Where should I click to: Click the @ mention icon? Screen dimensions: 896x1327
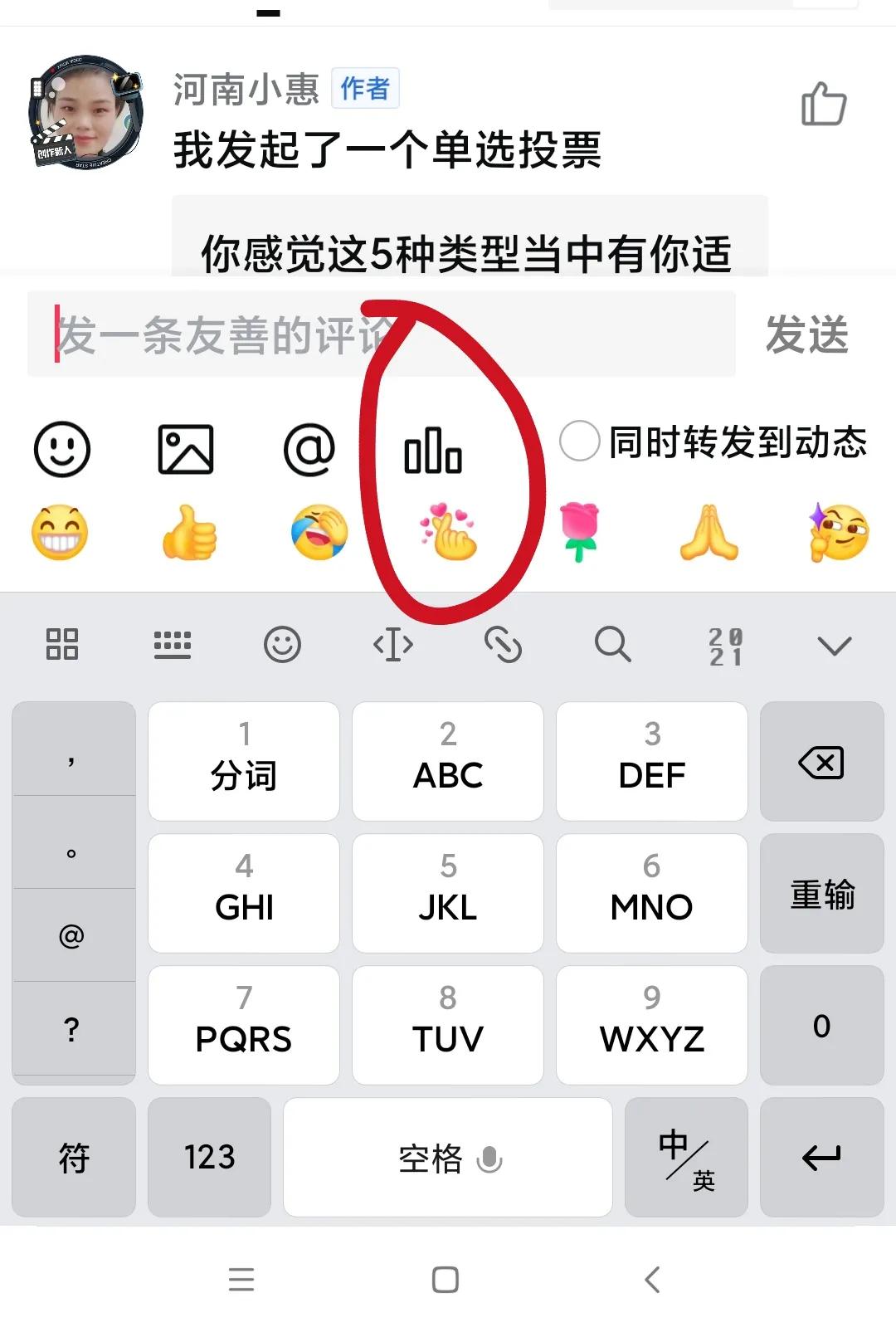point(309,449)
